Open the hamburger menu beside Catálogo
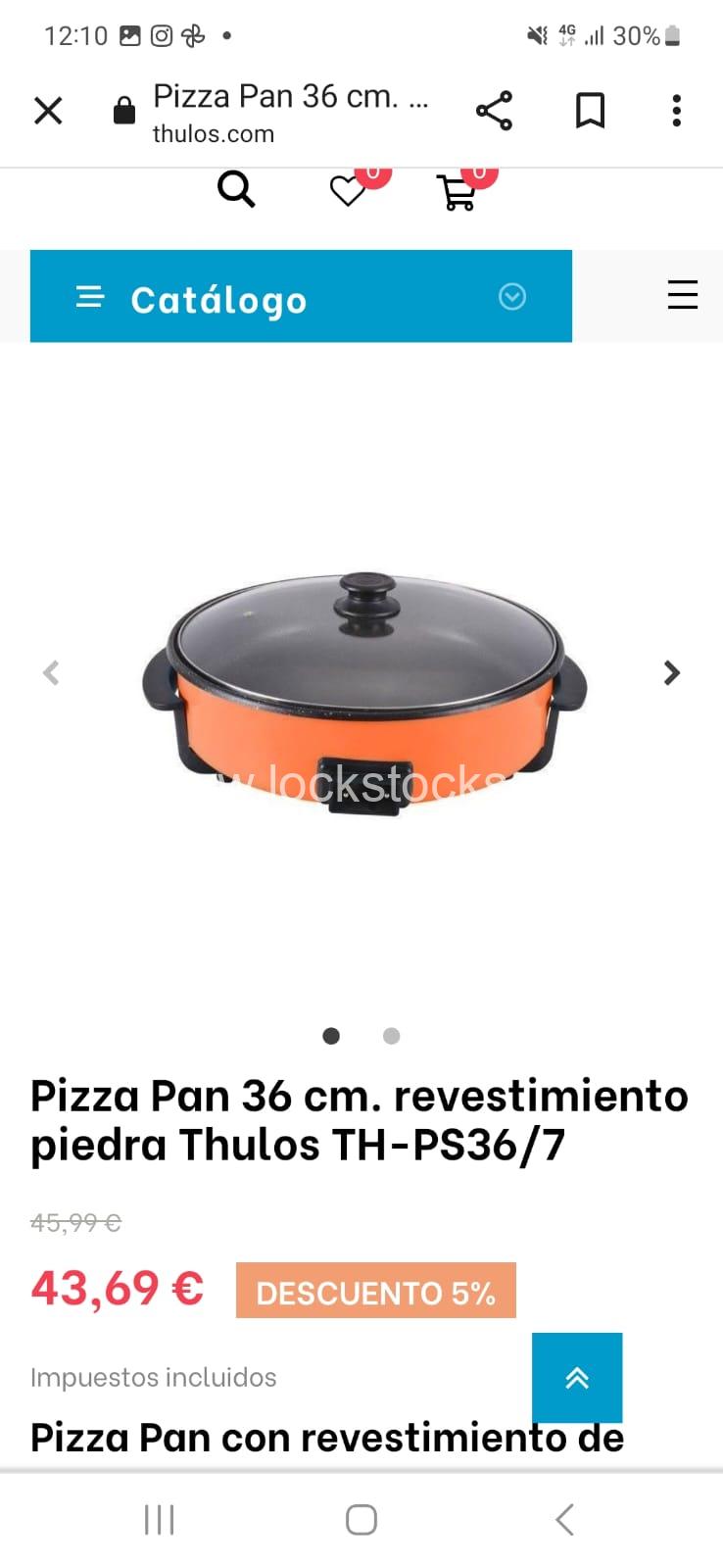 pos(682,295)
